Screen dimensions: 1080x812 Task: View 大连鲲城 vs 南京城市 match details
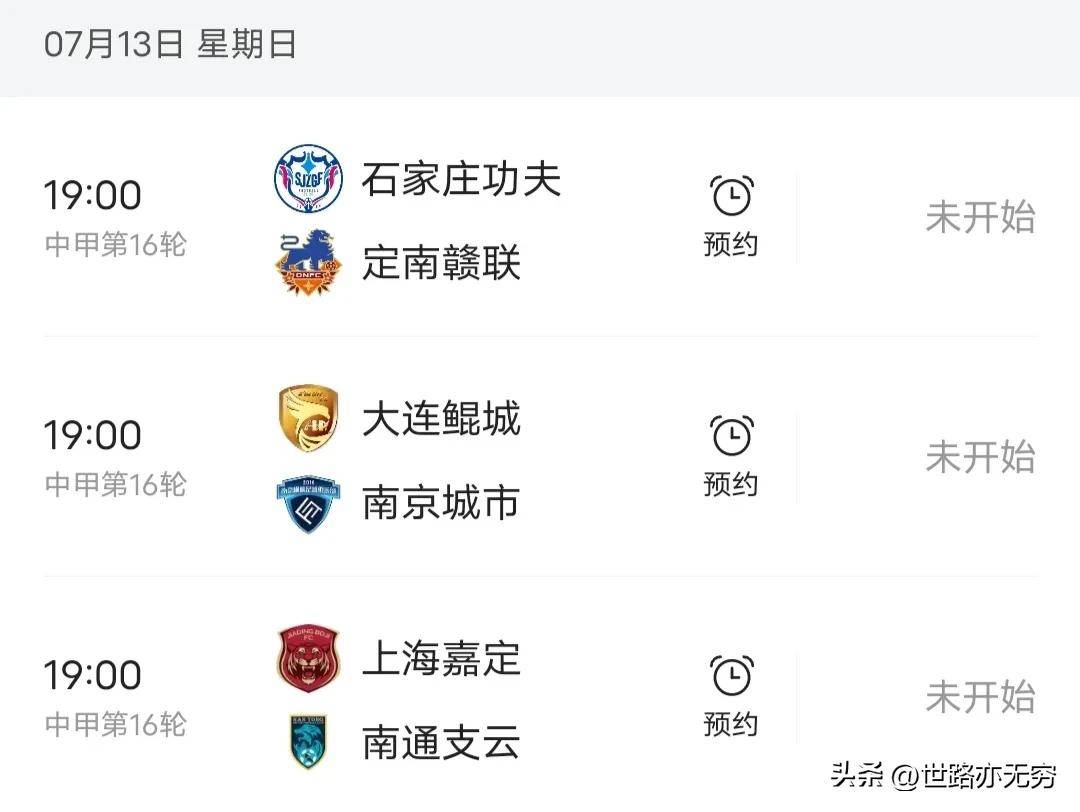(440, 460)
